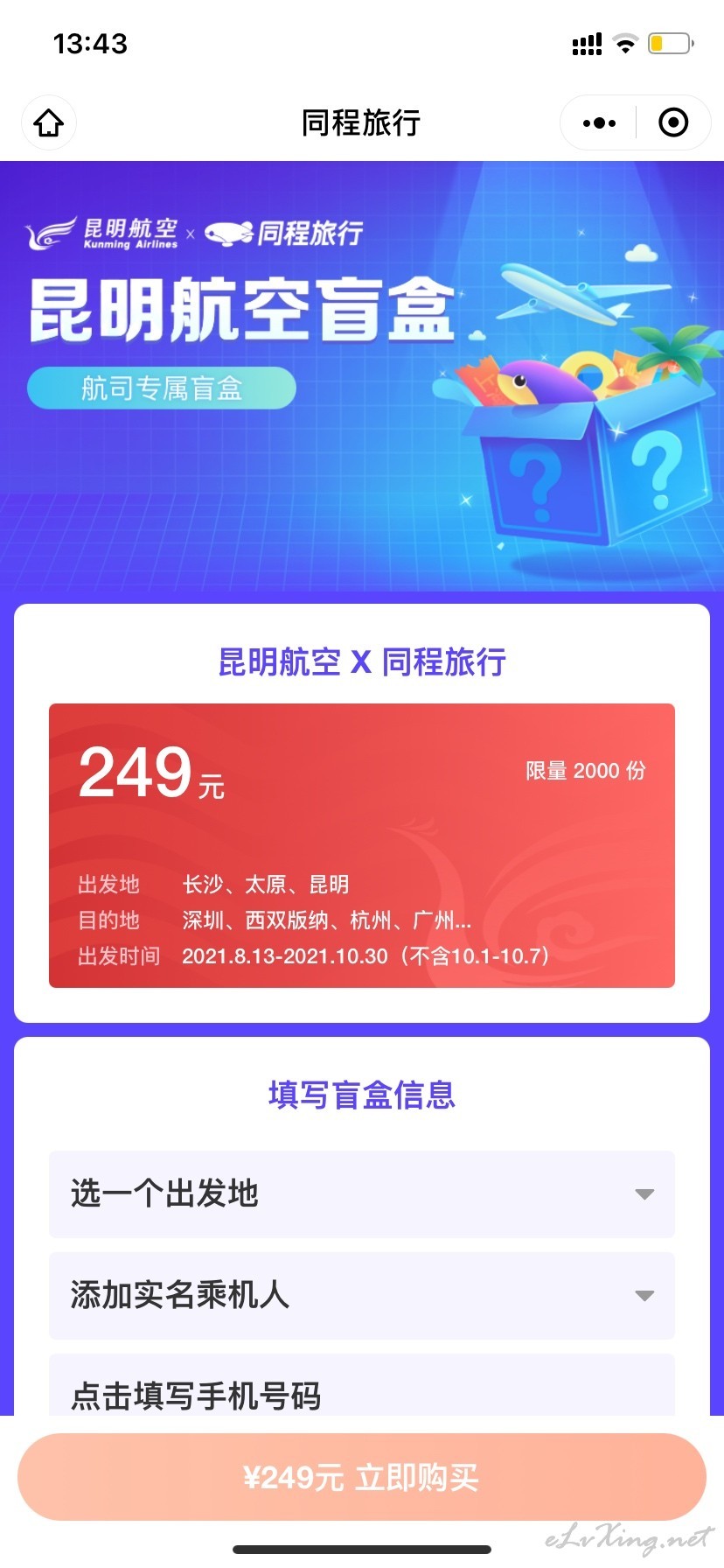Viewport: 724px width, 1568px height.
Task: Open the 249元 blind box details card
Action: [x=362, y=845]
